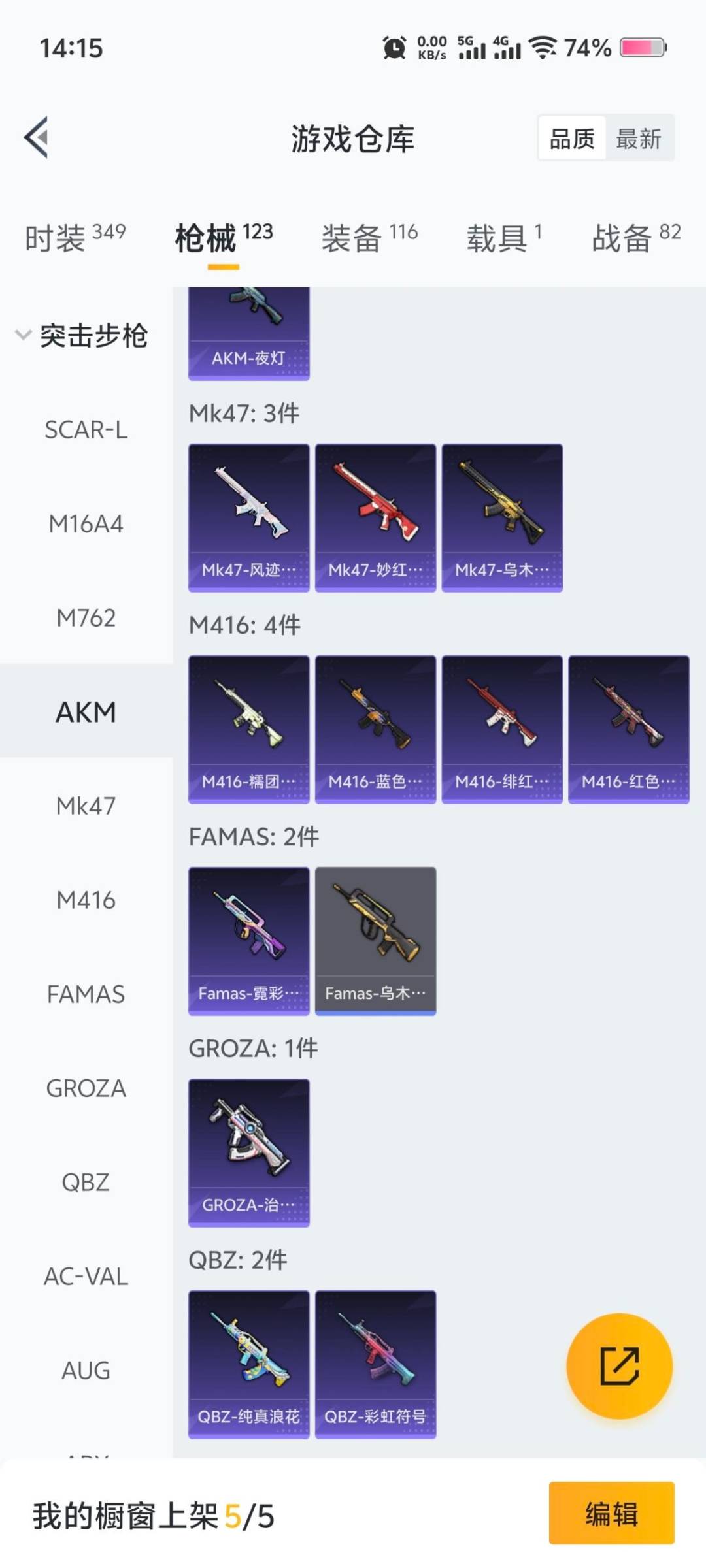Select SCAR-L in the weapon sidebar

coord(86,430)
